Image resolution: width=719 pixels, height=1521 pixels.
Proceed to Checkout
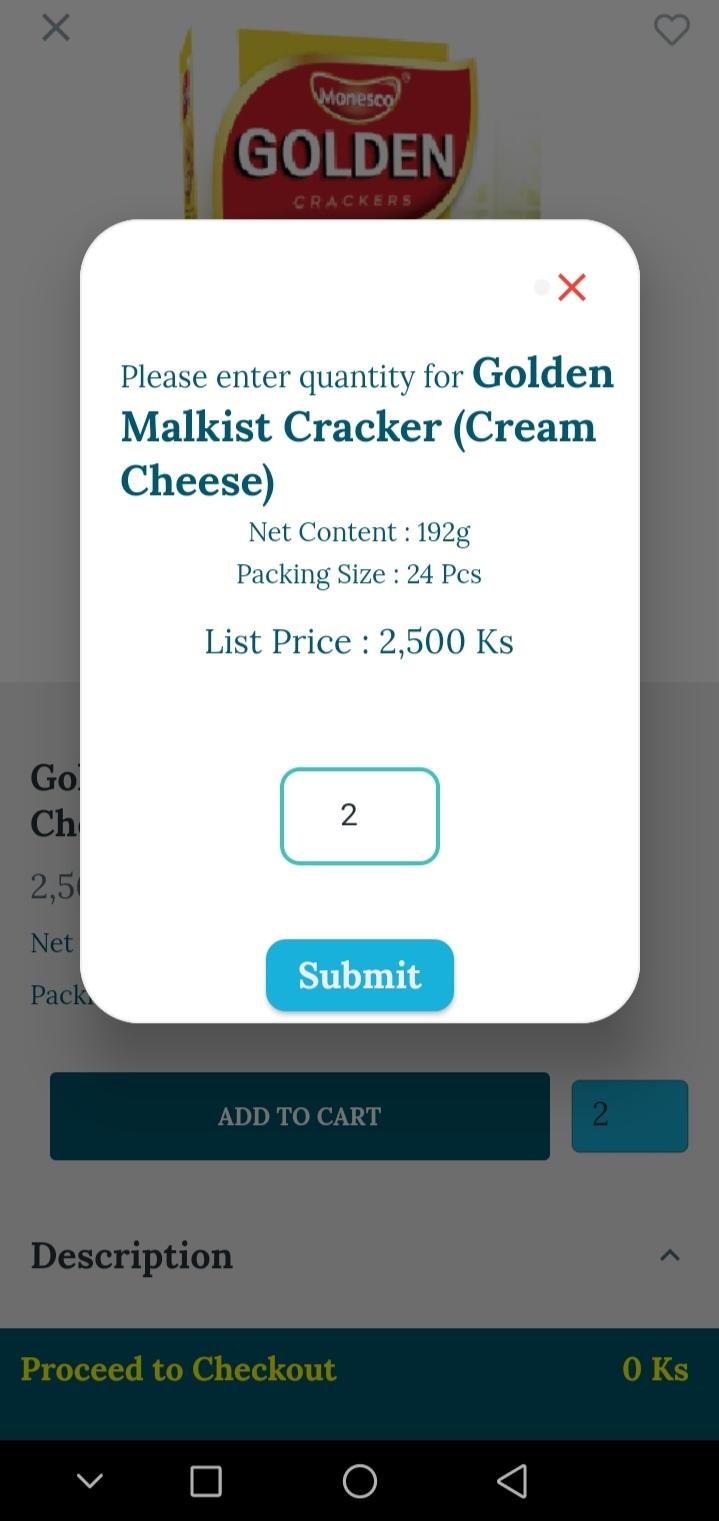[x=179, y=1369]
